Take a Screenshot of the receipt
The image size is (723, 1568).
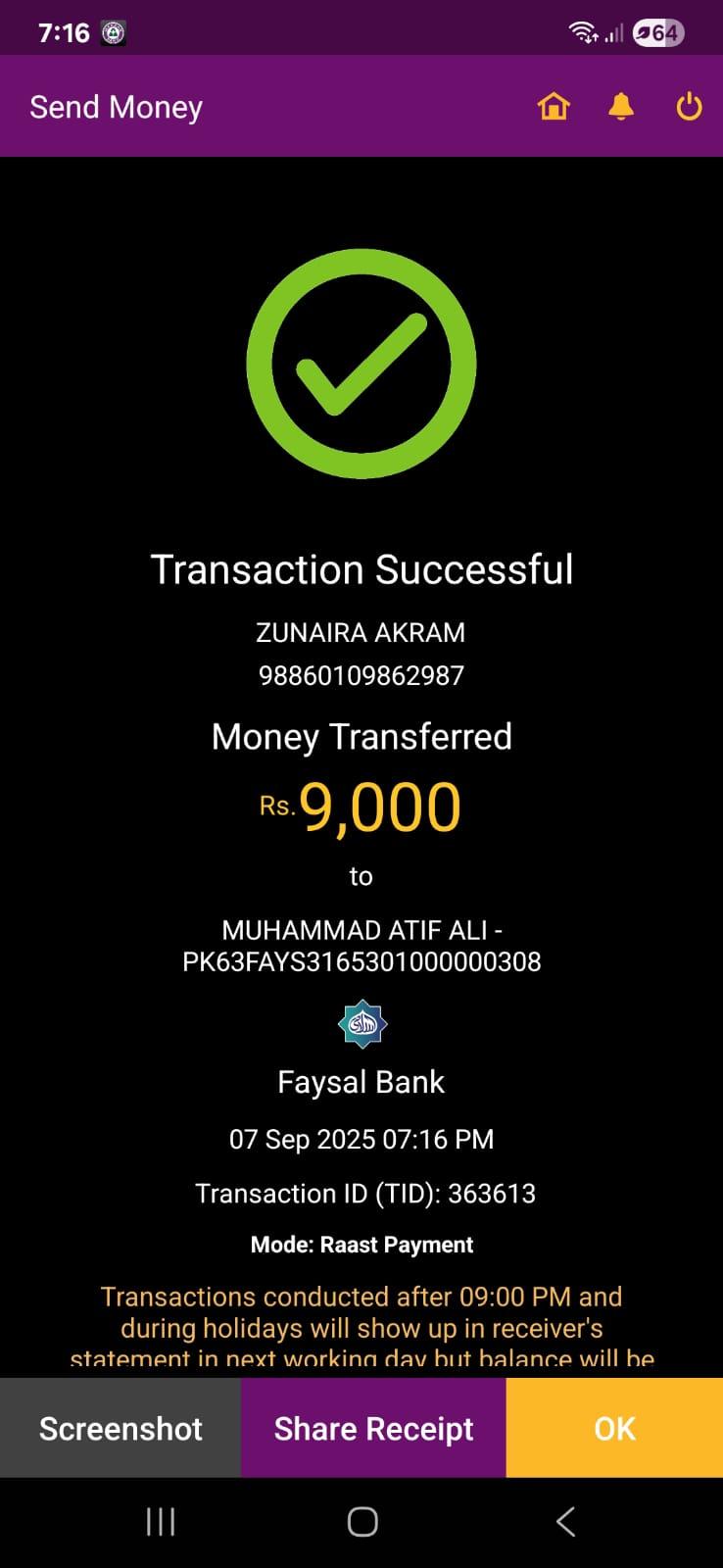[x=120, y=1428]
